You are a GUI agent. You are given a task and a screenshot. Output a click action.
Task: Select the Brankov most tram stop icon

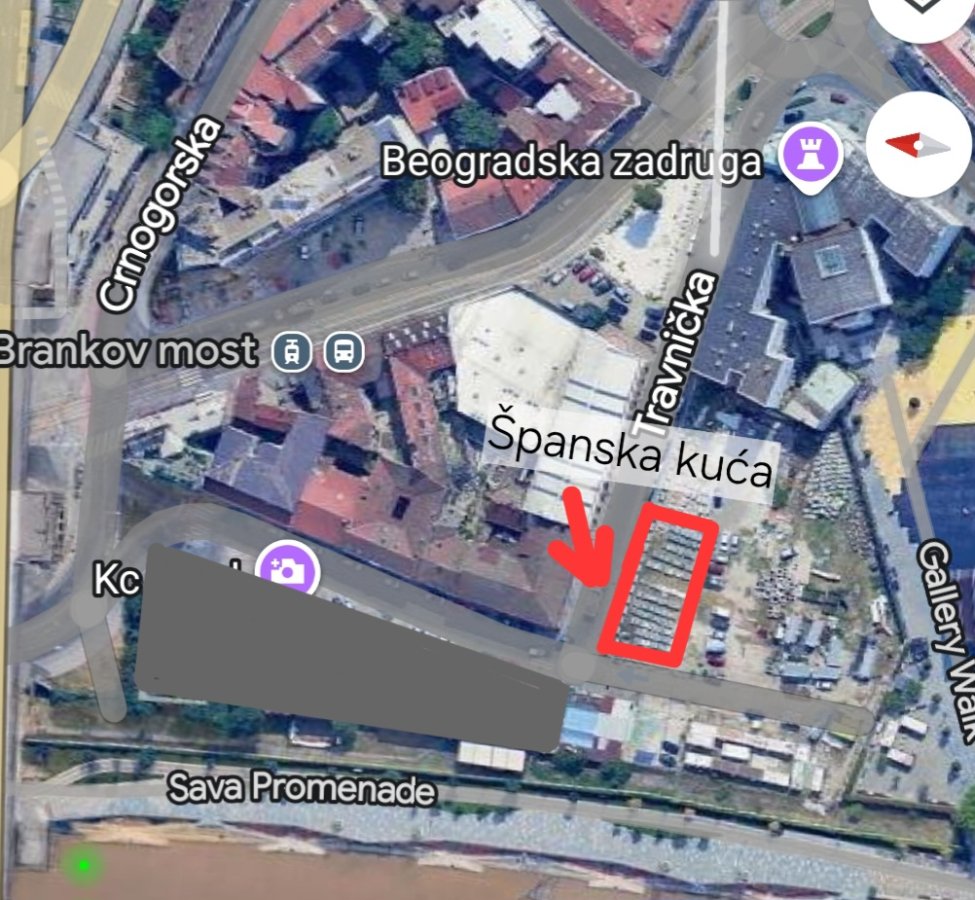[x=291, y=351]
